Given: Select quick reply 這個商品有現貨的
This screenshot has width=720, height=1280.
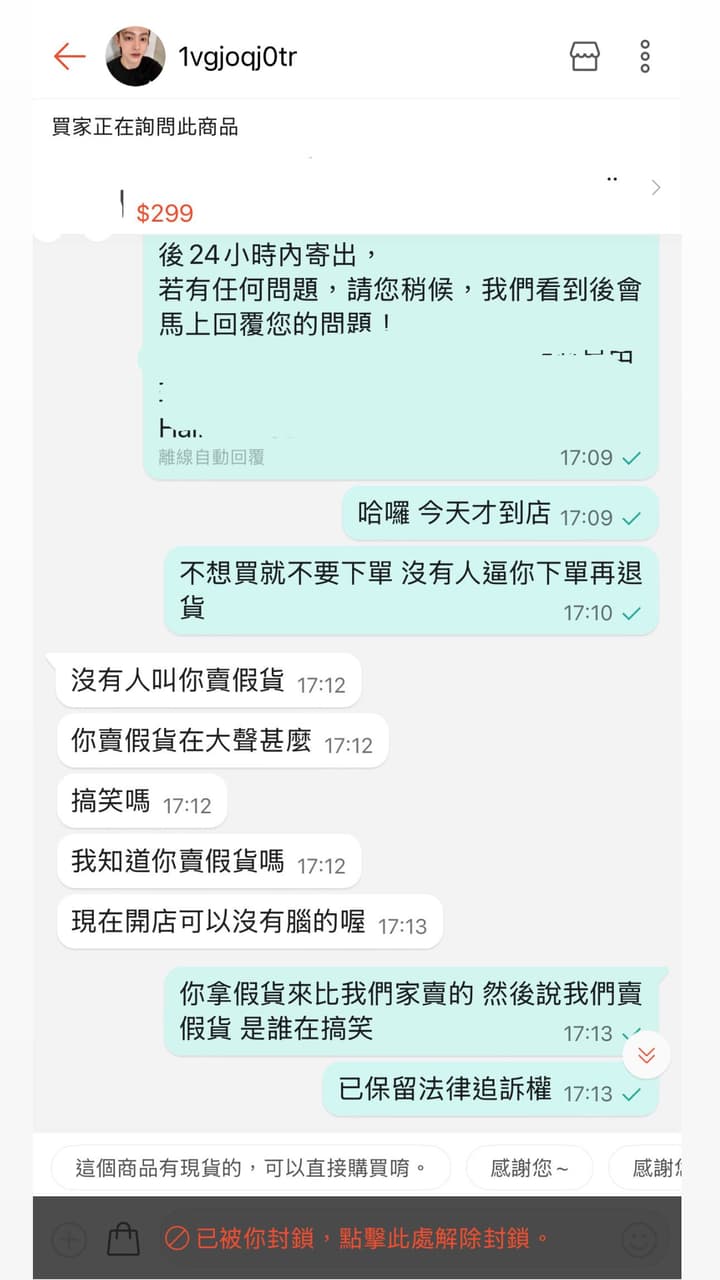Looking at the screenshot, I should [251, 1167].
